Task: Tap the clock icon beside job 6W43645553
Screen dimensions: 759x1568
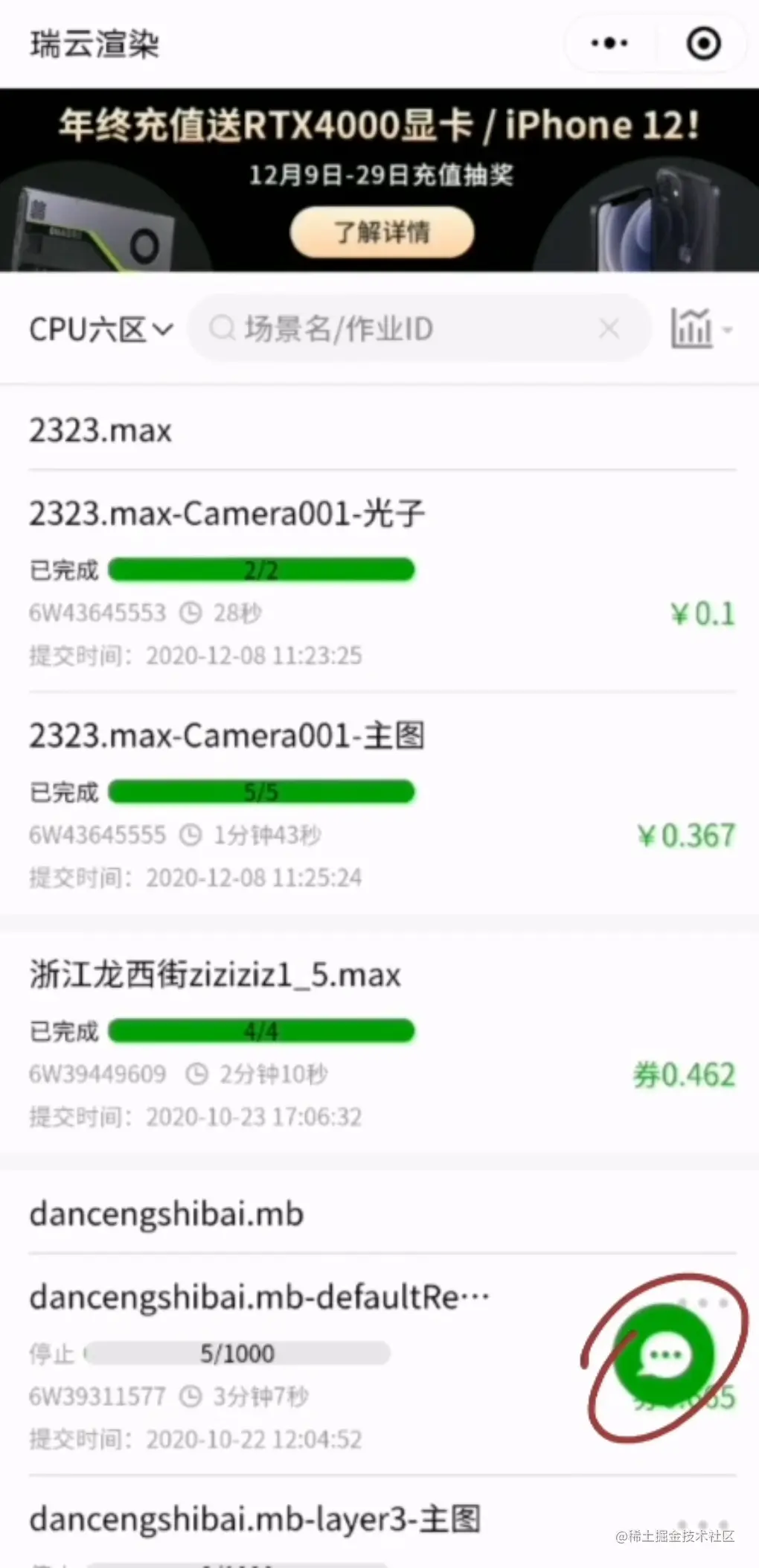Action: pyautogui.click(x=191, y=612)
